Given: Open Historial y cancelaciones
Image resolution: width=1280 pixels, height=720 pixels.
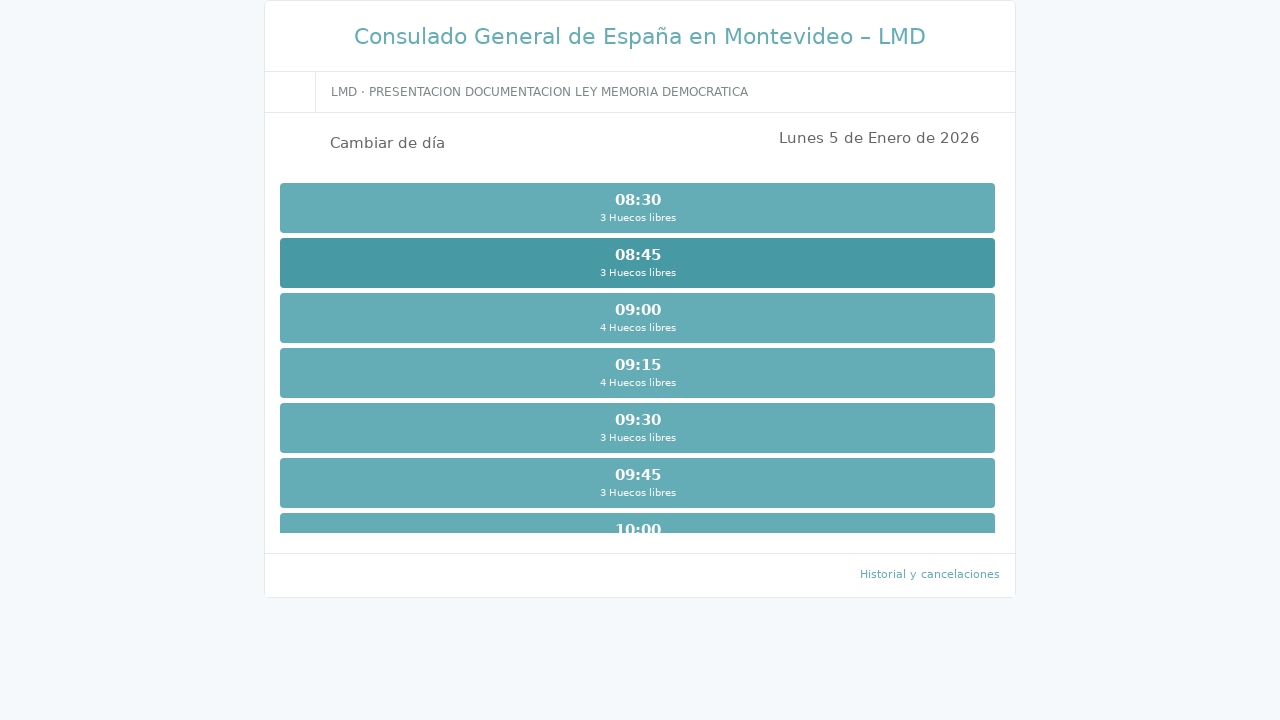Looking at the screenshot, I should tap(929, 574).
